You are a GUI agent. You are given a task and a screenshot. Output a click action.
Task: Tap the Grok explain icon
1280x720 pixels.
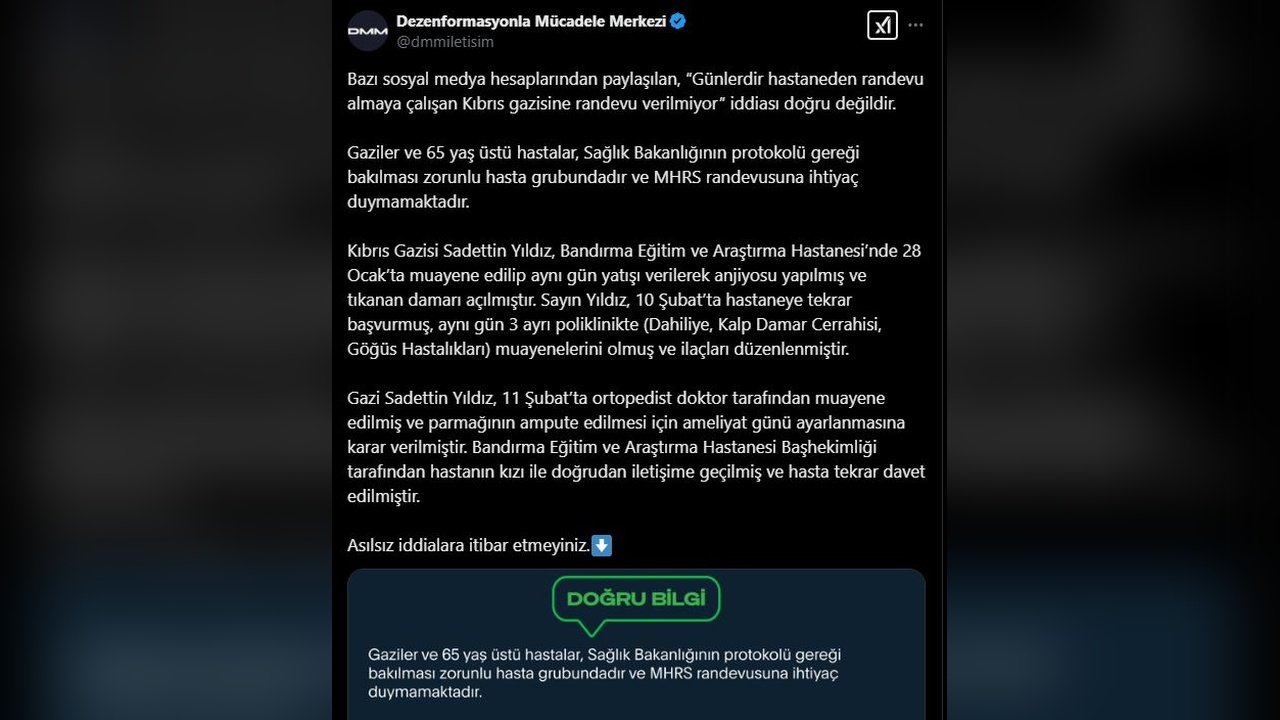pyautogui.click(x=882, y=26)
